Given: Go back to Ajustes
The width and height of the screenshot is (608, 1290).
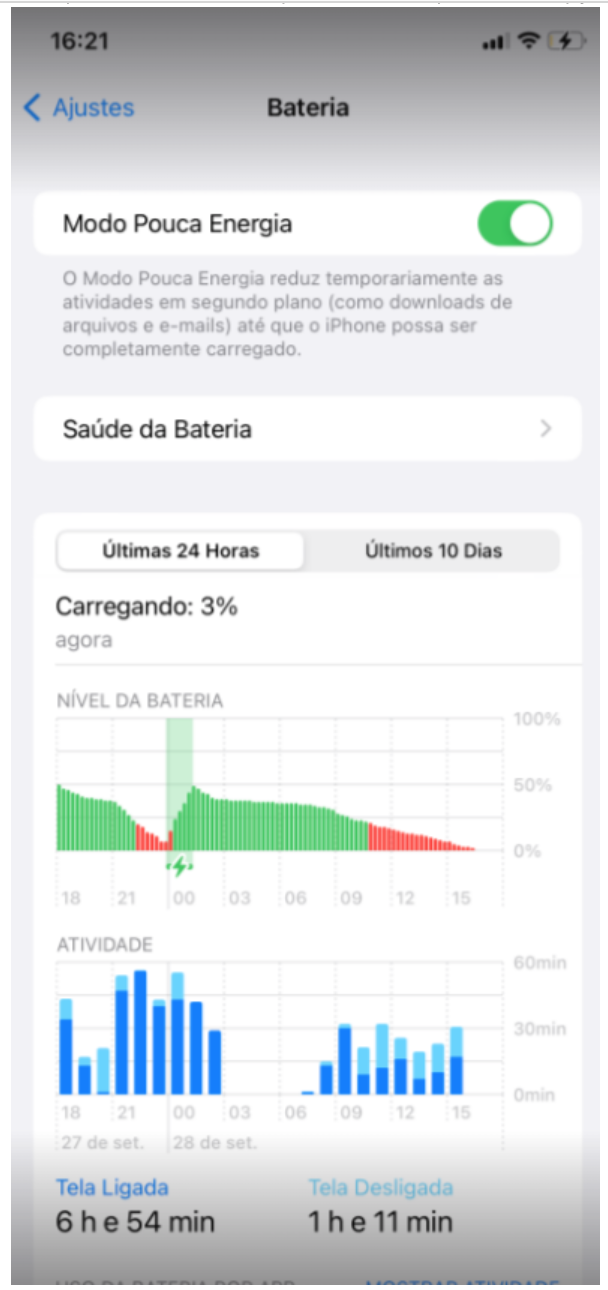Looking at the screenshot, I should coord(79,108).
